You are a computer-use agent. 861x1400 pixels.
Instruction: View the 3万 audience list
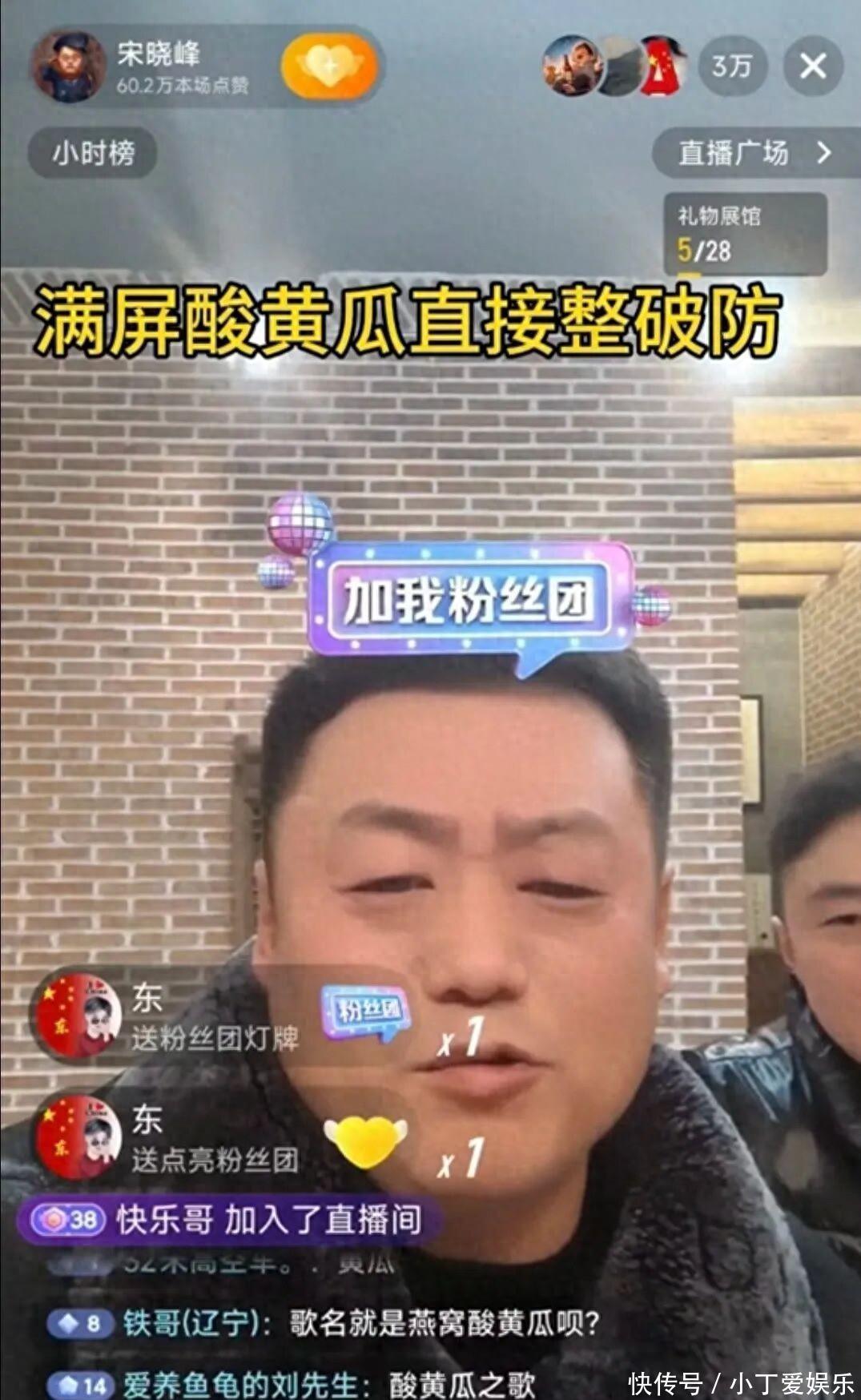coord(732,66)
